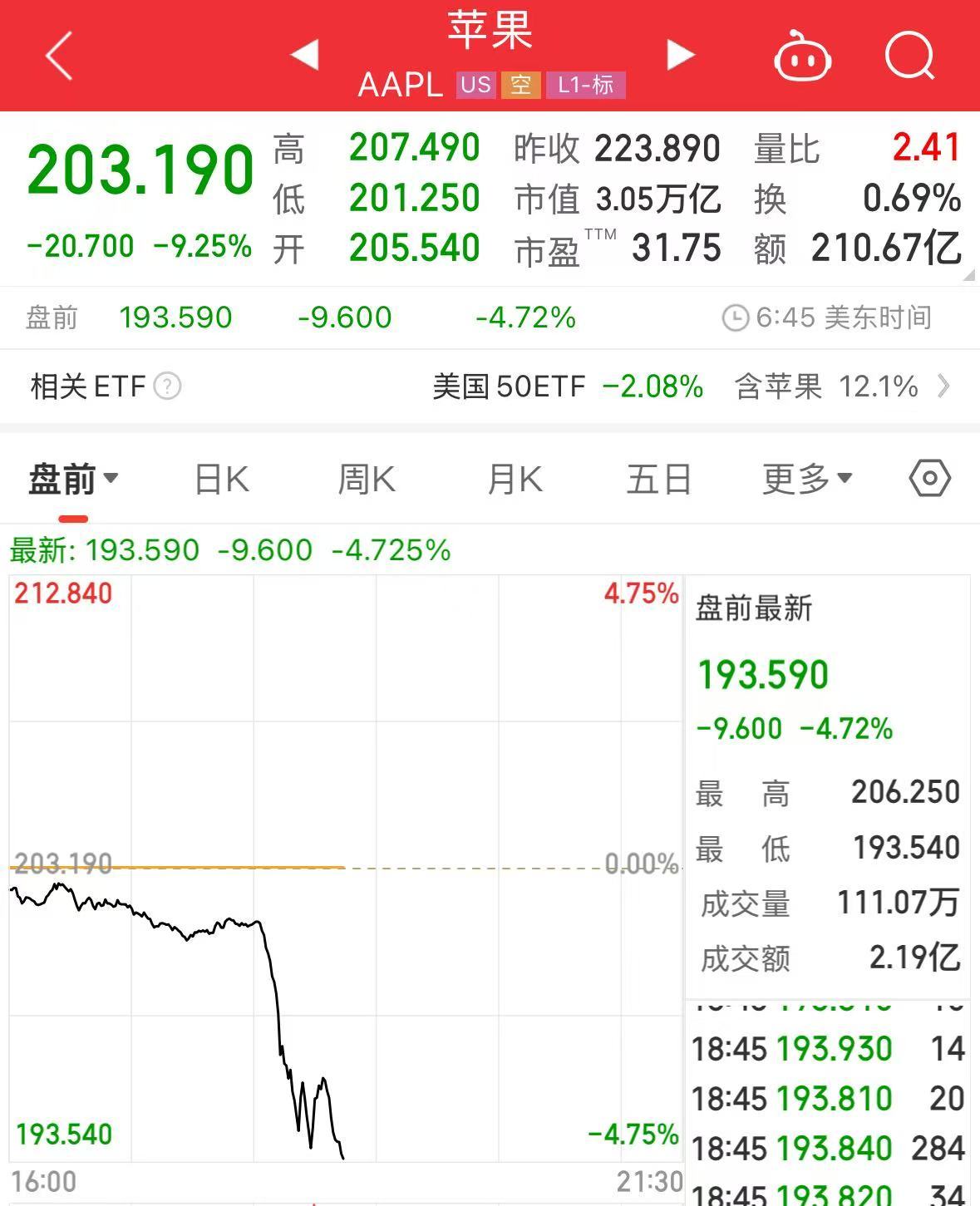The image size is (980, 1206).
Task: Open the 月K monthly chart tab
Action: click(x=513, y=478)
